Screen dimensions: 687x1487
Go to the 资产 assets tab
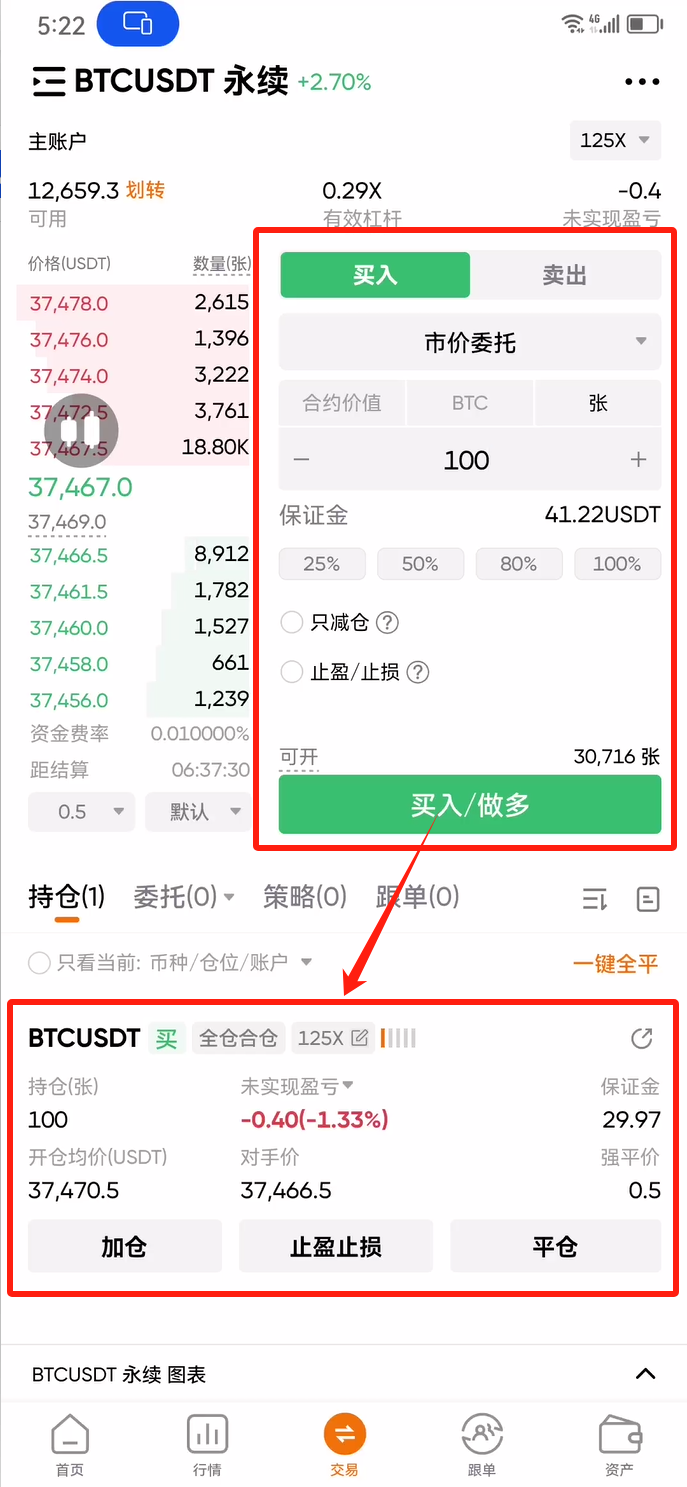[x=619, y=1446]
